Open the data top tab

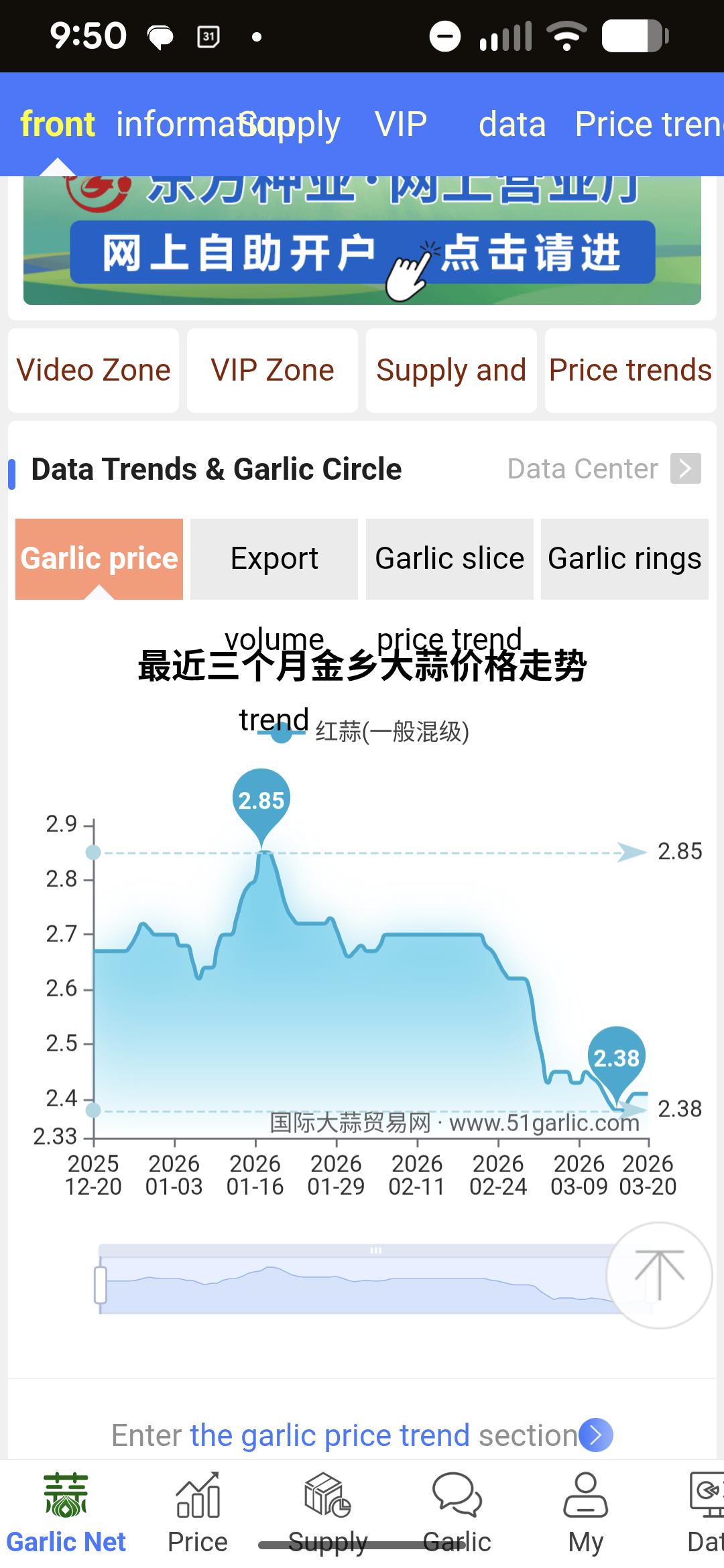click(x=512, y=125)
